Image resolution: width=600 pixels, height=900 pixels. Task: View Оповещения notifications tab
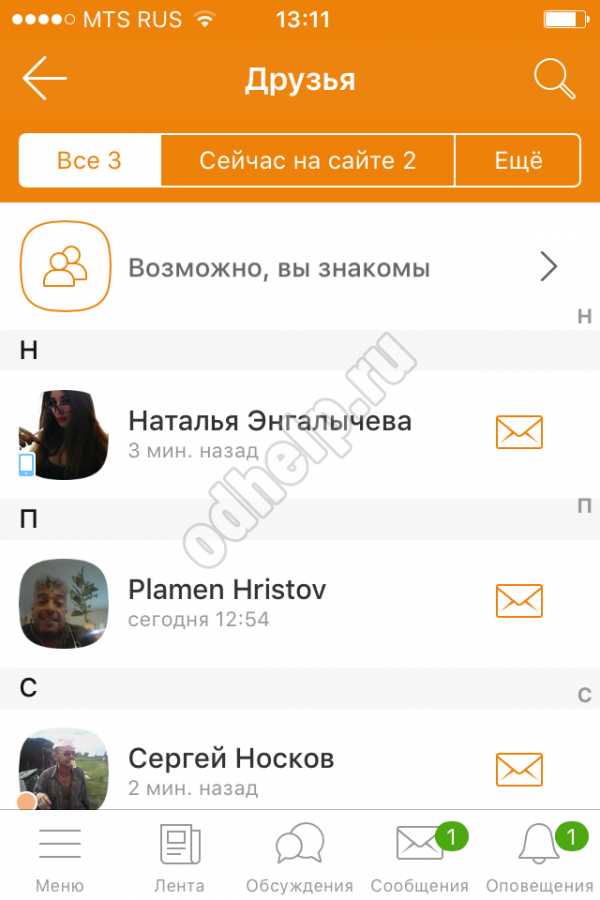[539, 857]
